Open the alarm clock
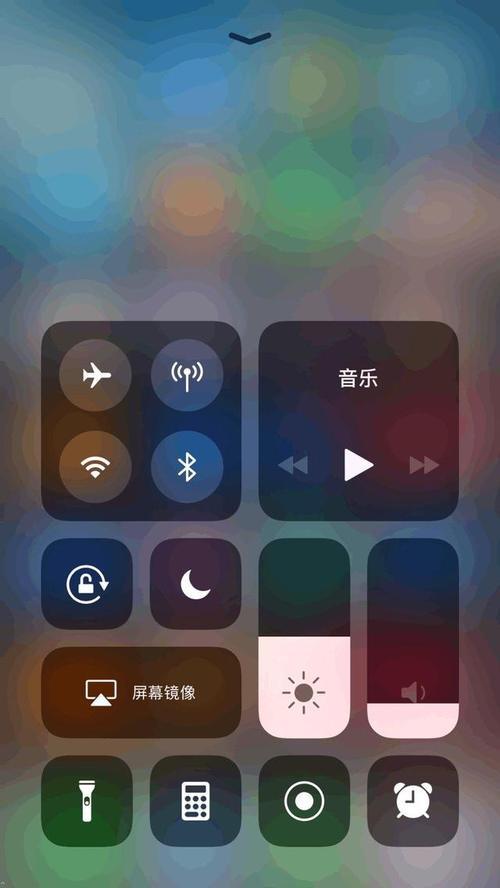 tap(413, 801)
